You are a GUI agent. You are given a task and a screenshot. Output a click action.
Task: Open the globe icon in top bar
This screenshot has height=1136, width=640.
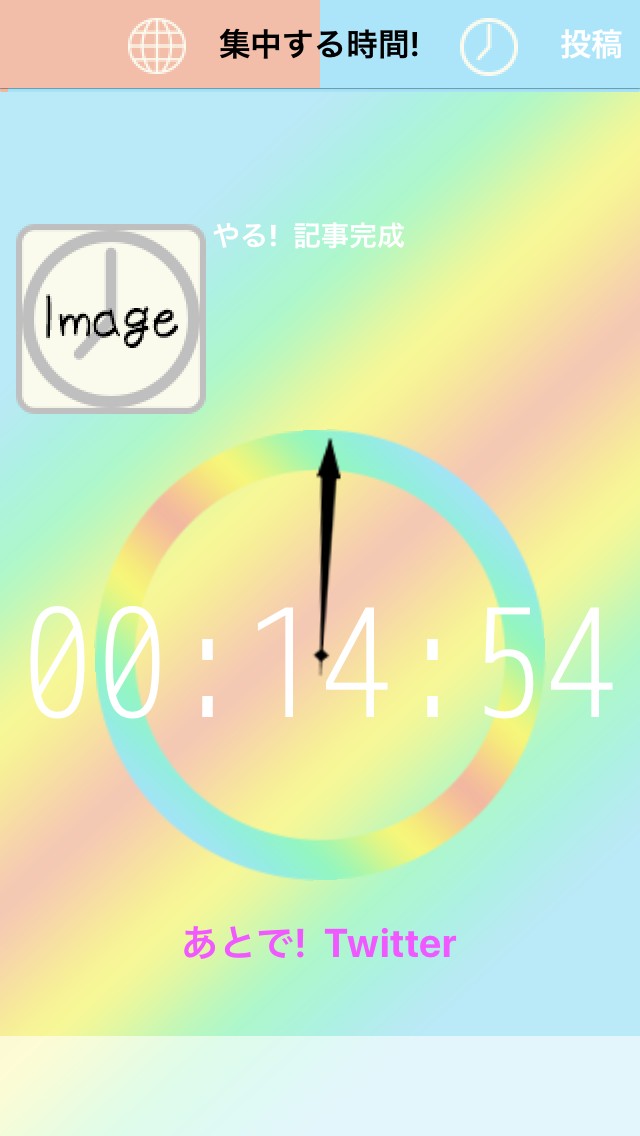click(x=157, y=46)
